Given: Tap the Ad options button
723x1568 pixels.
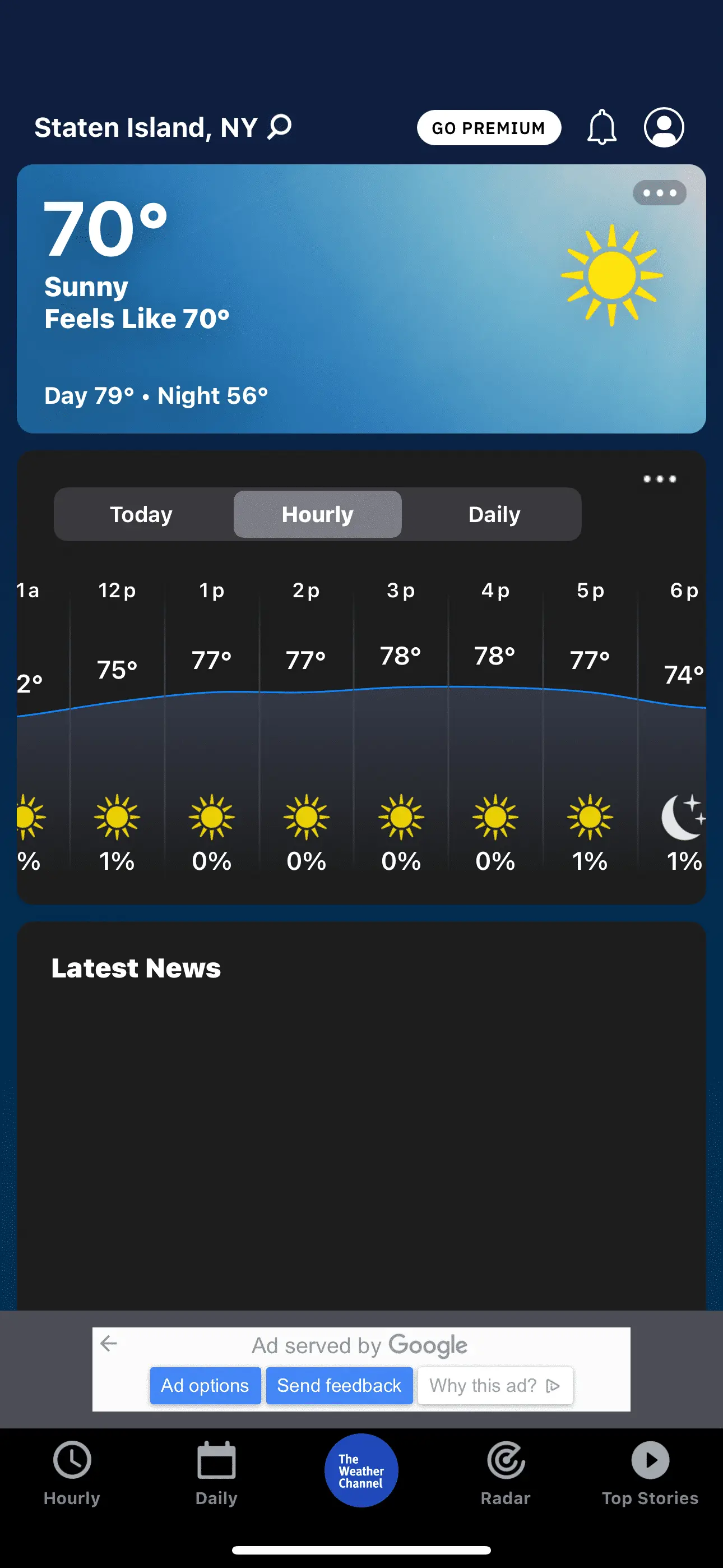Looking at the screenshot, I should 205,1385.
